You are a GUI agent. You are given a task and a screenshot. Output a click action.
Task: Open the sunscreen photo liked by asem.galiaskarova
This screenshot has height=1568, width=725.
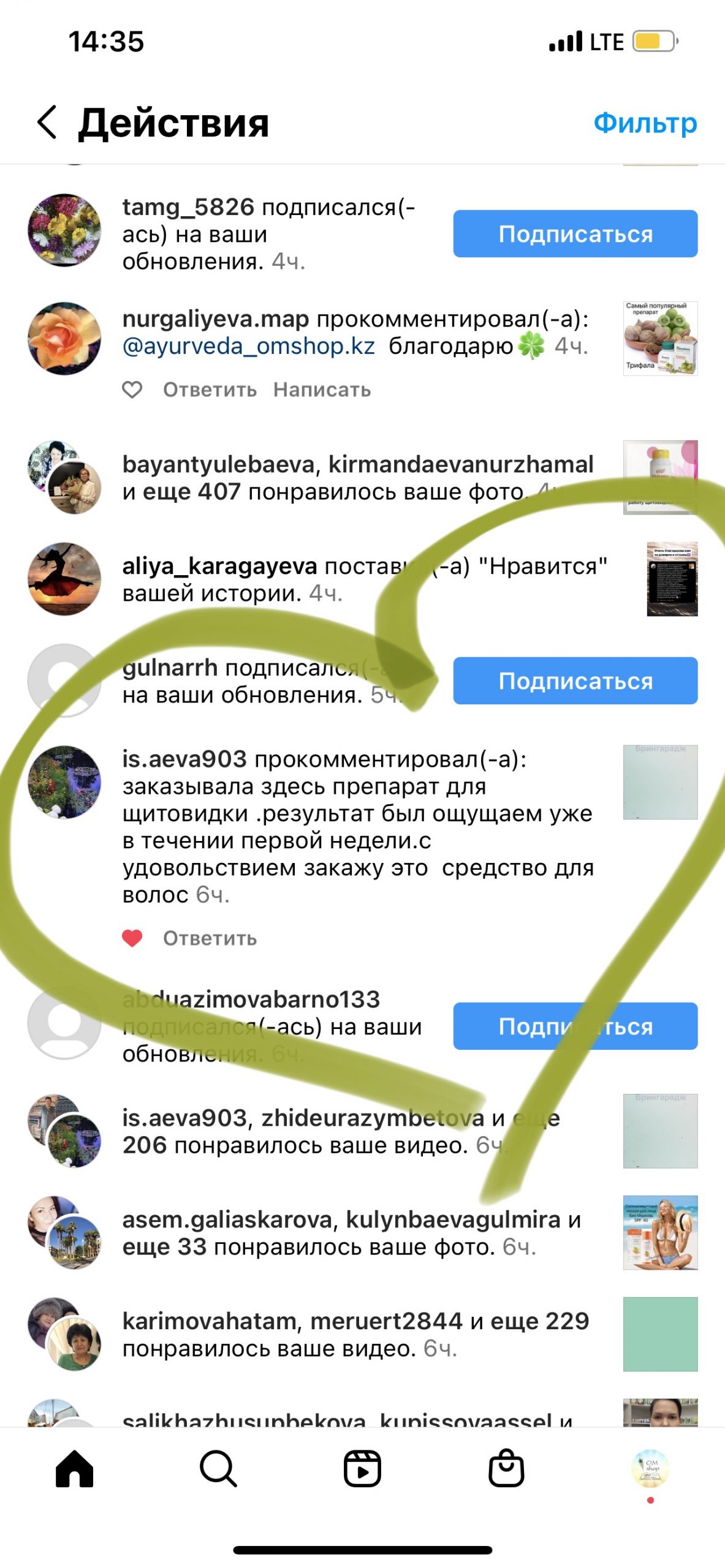660,1232
